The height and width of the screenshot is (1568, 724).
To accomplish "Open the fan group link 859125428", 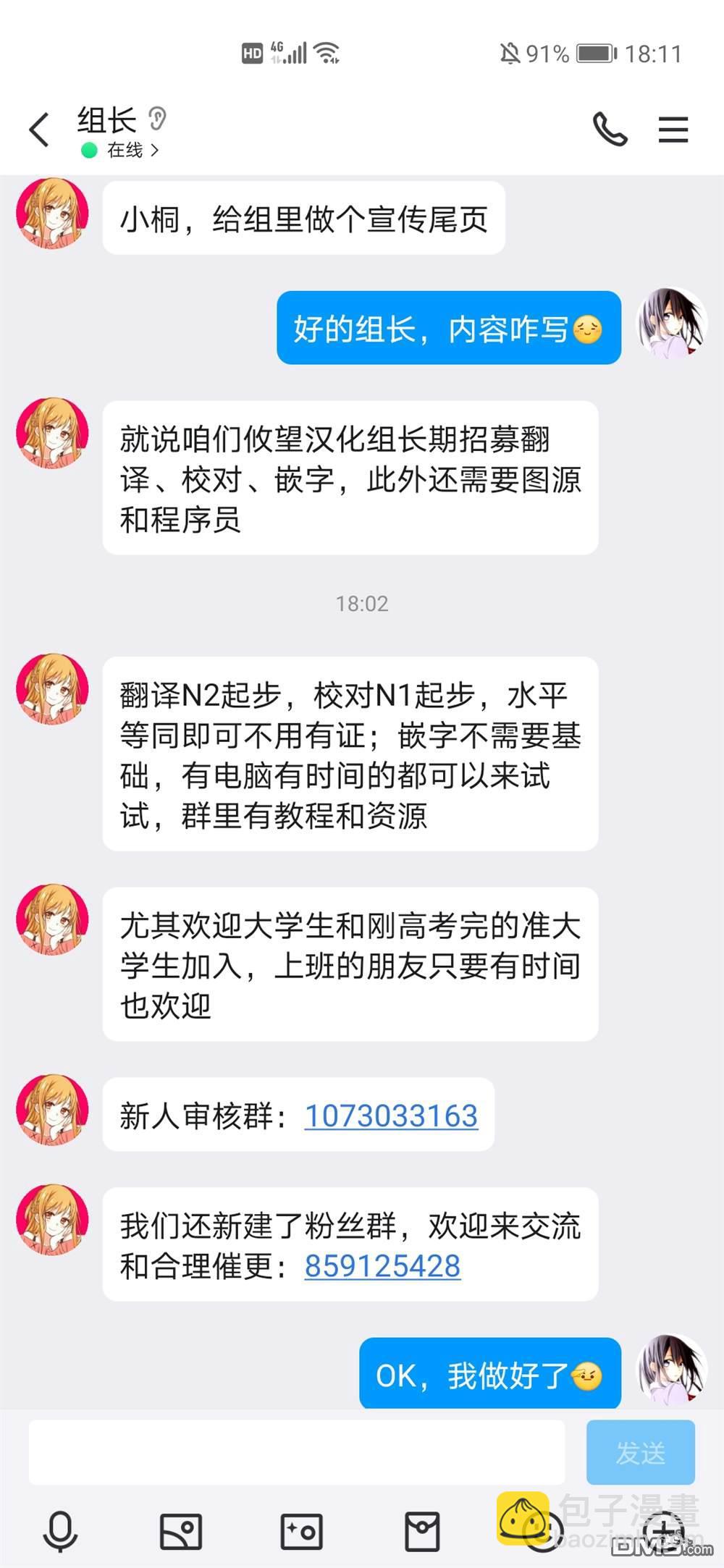I will point(382,1265).
